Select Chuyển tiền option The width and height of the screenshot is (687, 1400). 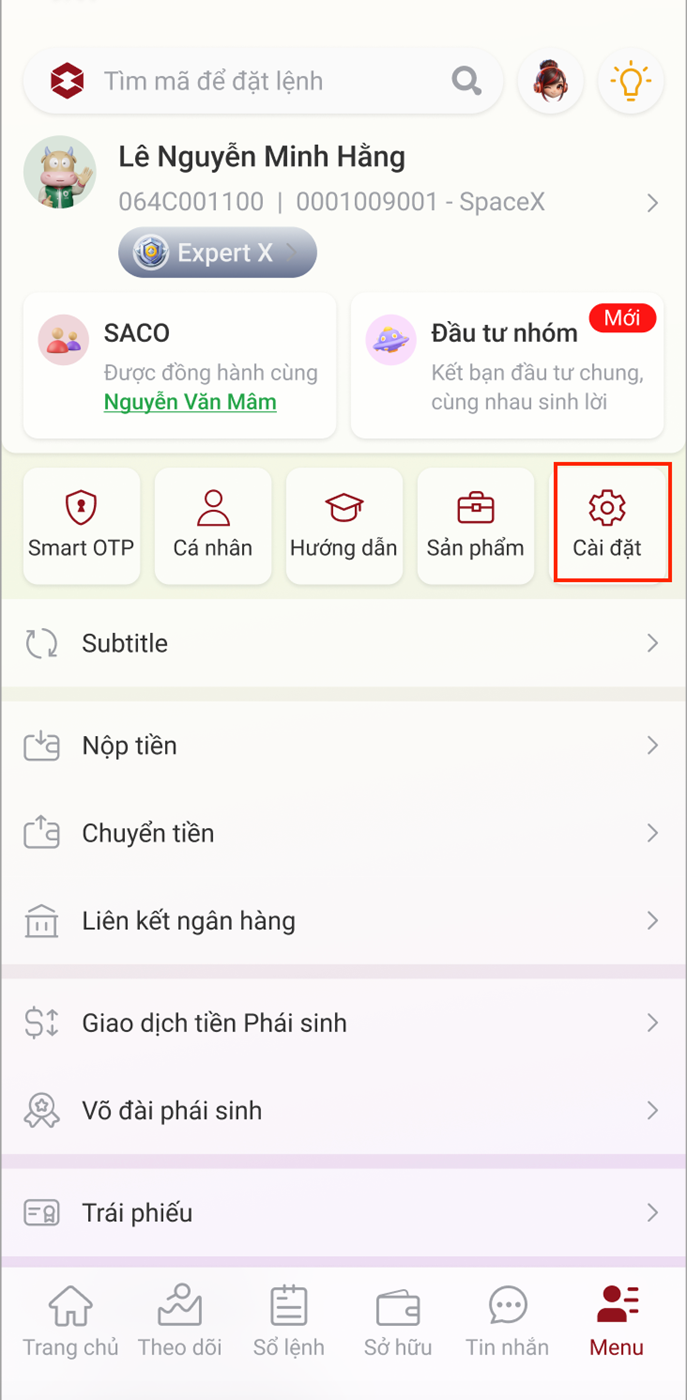(343, 833)
